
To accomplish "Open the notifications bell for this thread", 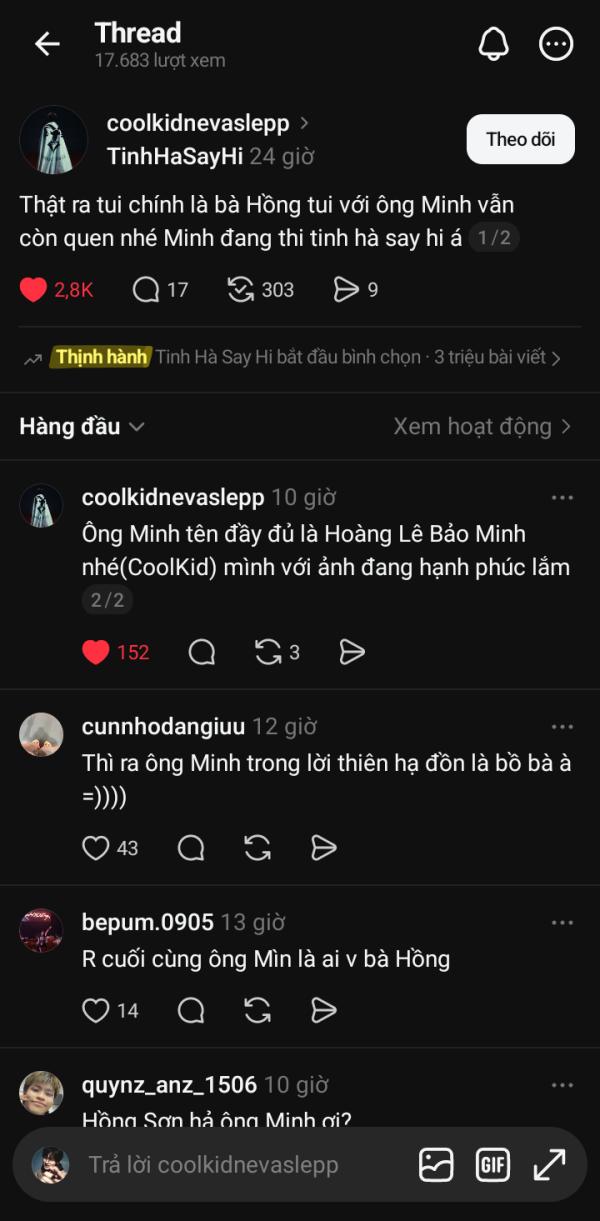I will coord(494,44).
